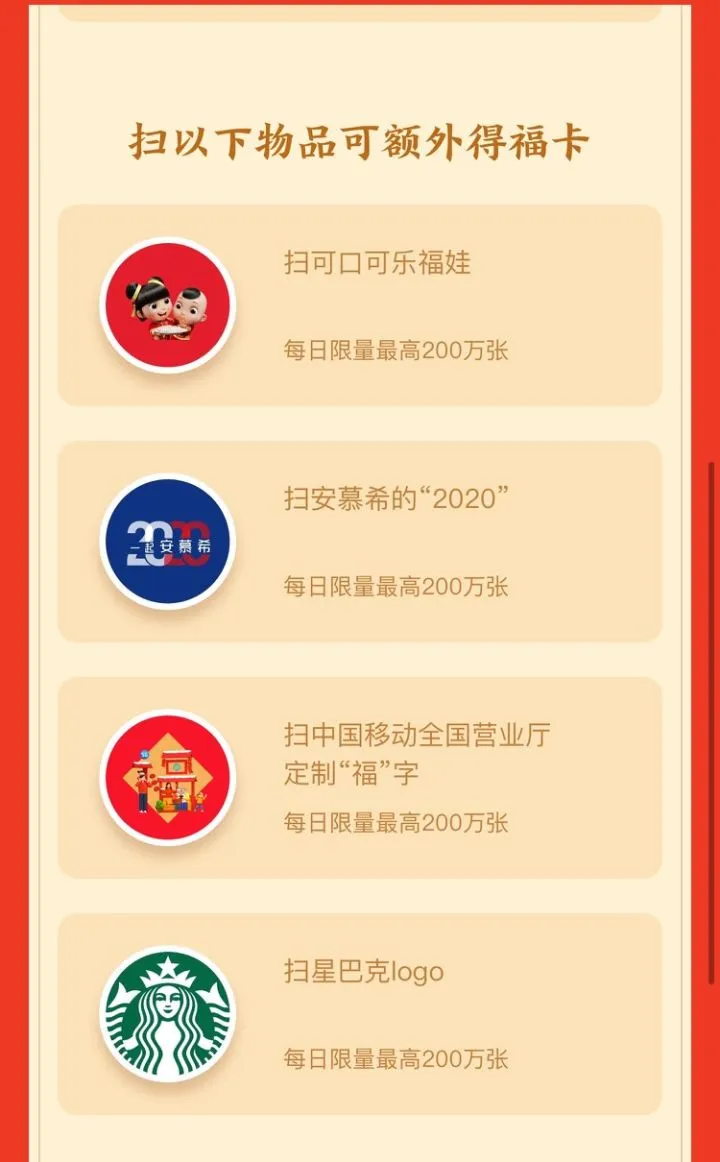The height and width of the screenshot is (1162, 720).
Task: Click the 扫星巴克logo text label
Action: pos(362,972)
